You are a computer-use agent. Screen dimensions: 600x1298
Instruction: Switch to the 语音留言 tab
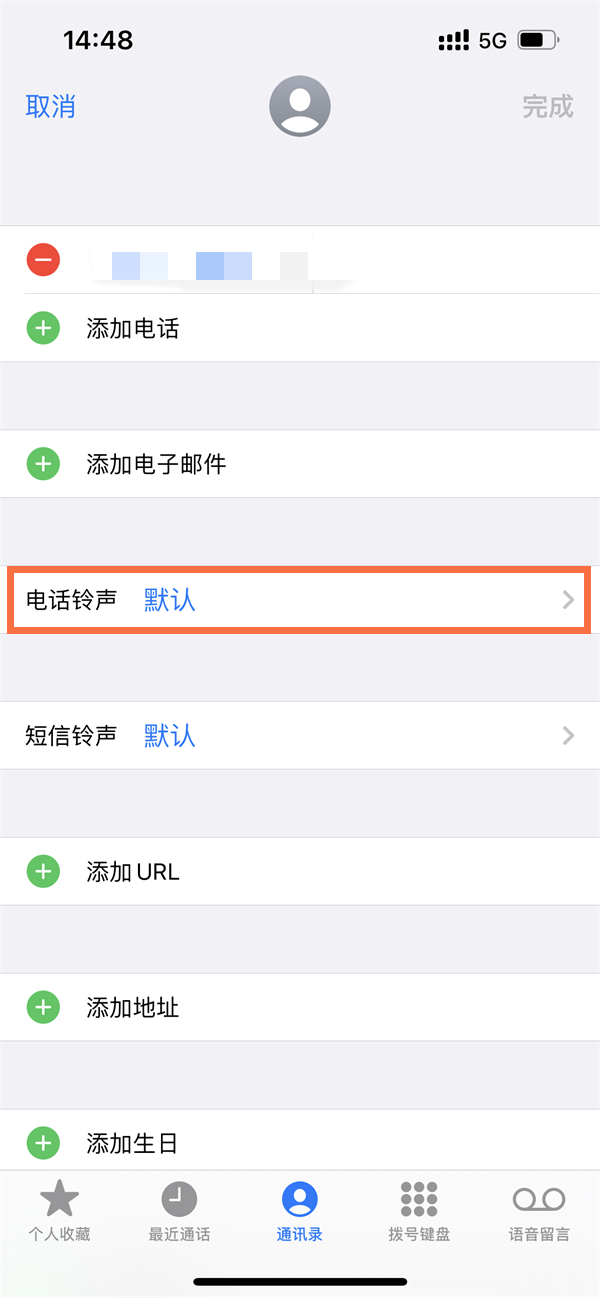(539, 1210)
